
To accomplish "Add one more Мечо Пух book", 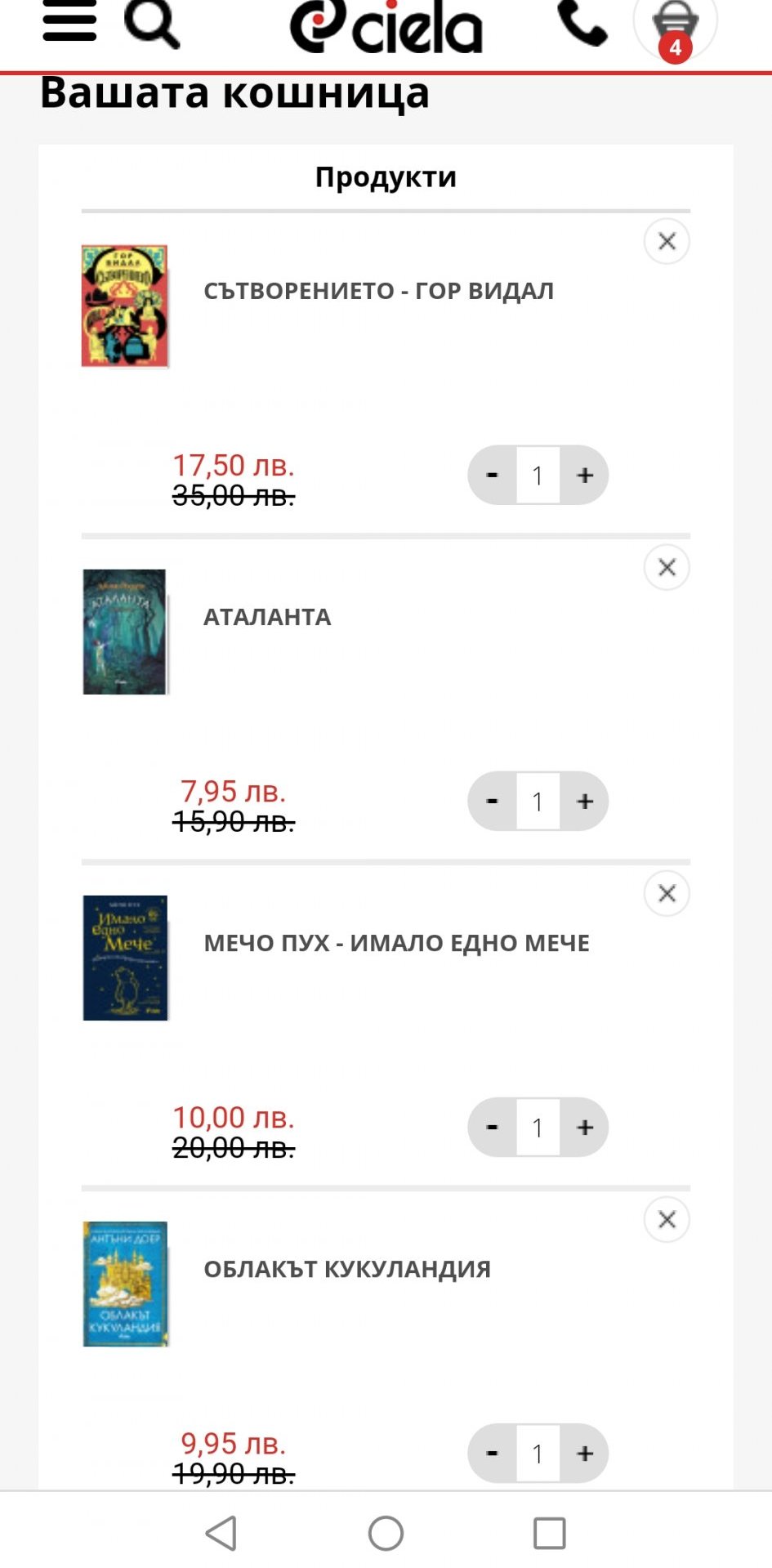I will pos(585,1128).
